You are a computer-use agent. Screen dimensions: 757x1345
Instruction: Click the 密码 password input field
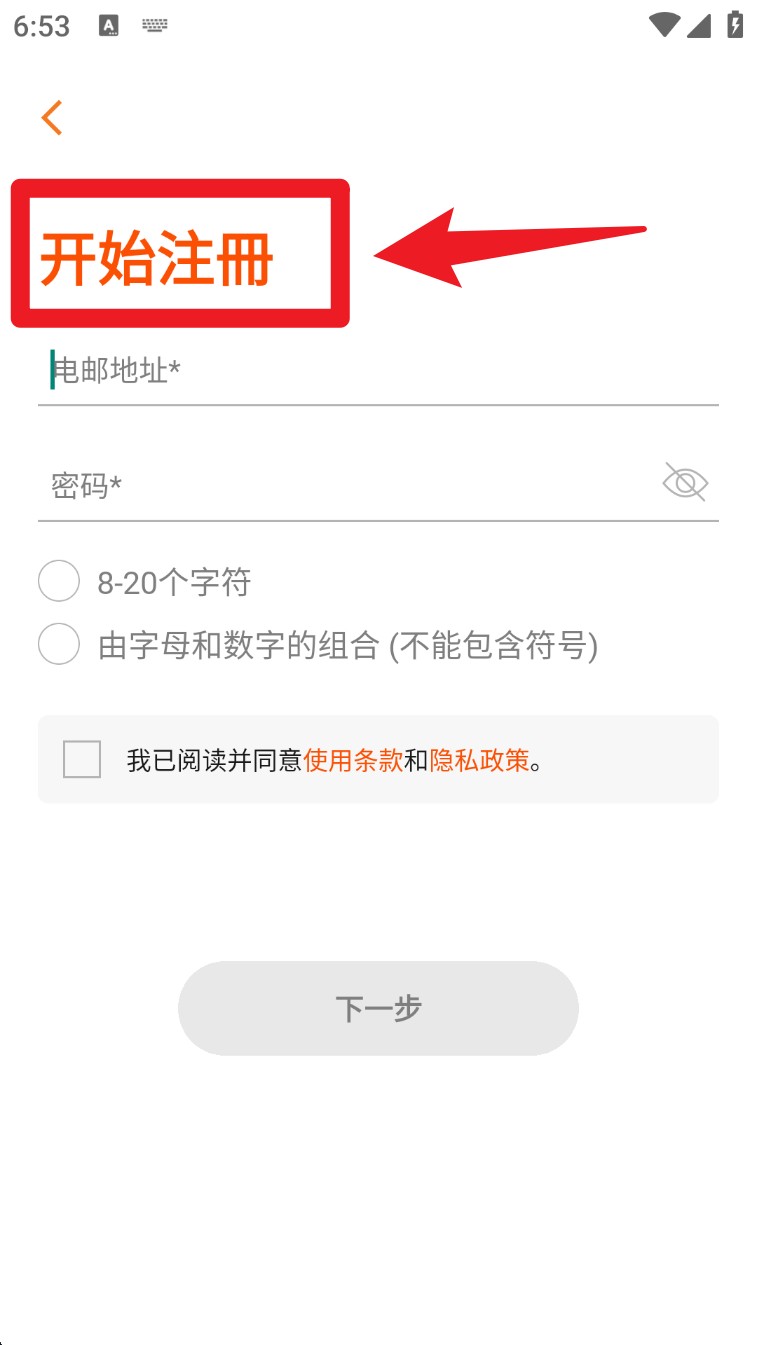[x=300, y=484]
